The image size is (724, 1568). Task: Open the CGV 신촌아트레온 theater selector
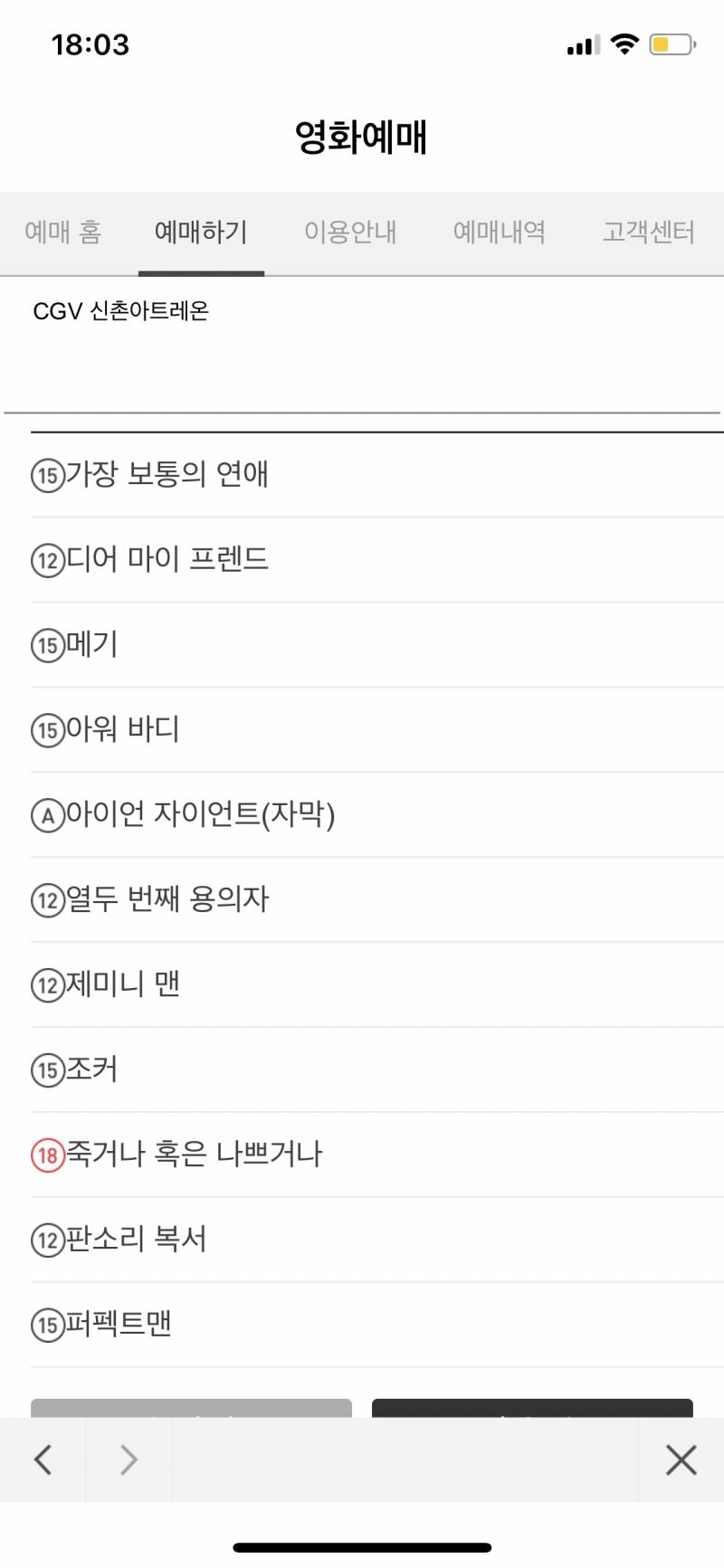[122, 311]
